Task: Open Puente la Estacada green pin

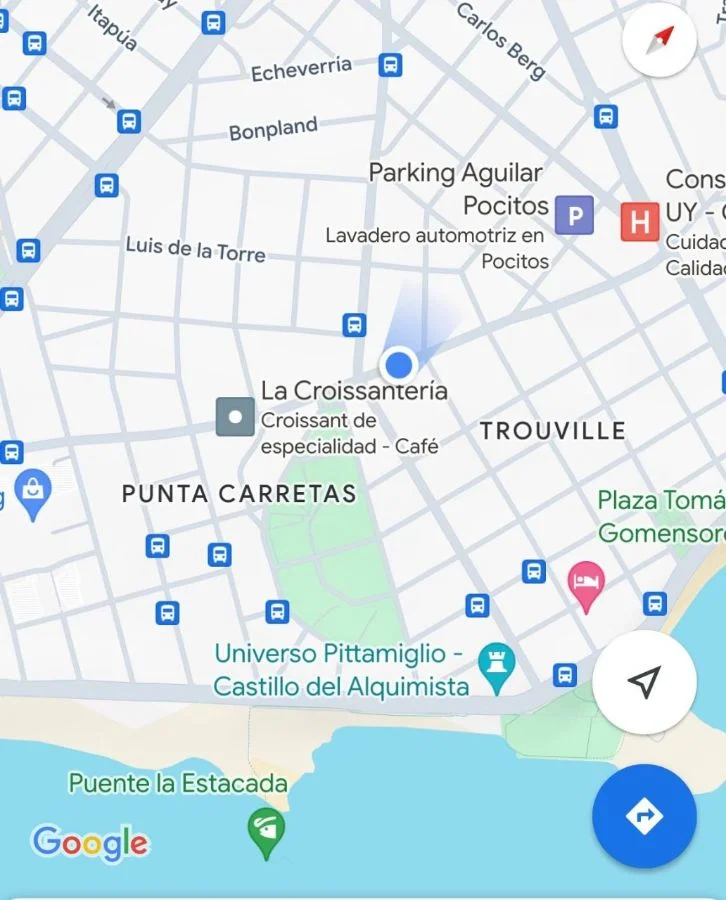Action: tap(266, 829)
